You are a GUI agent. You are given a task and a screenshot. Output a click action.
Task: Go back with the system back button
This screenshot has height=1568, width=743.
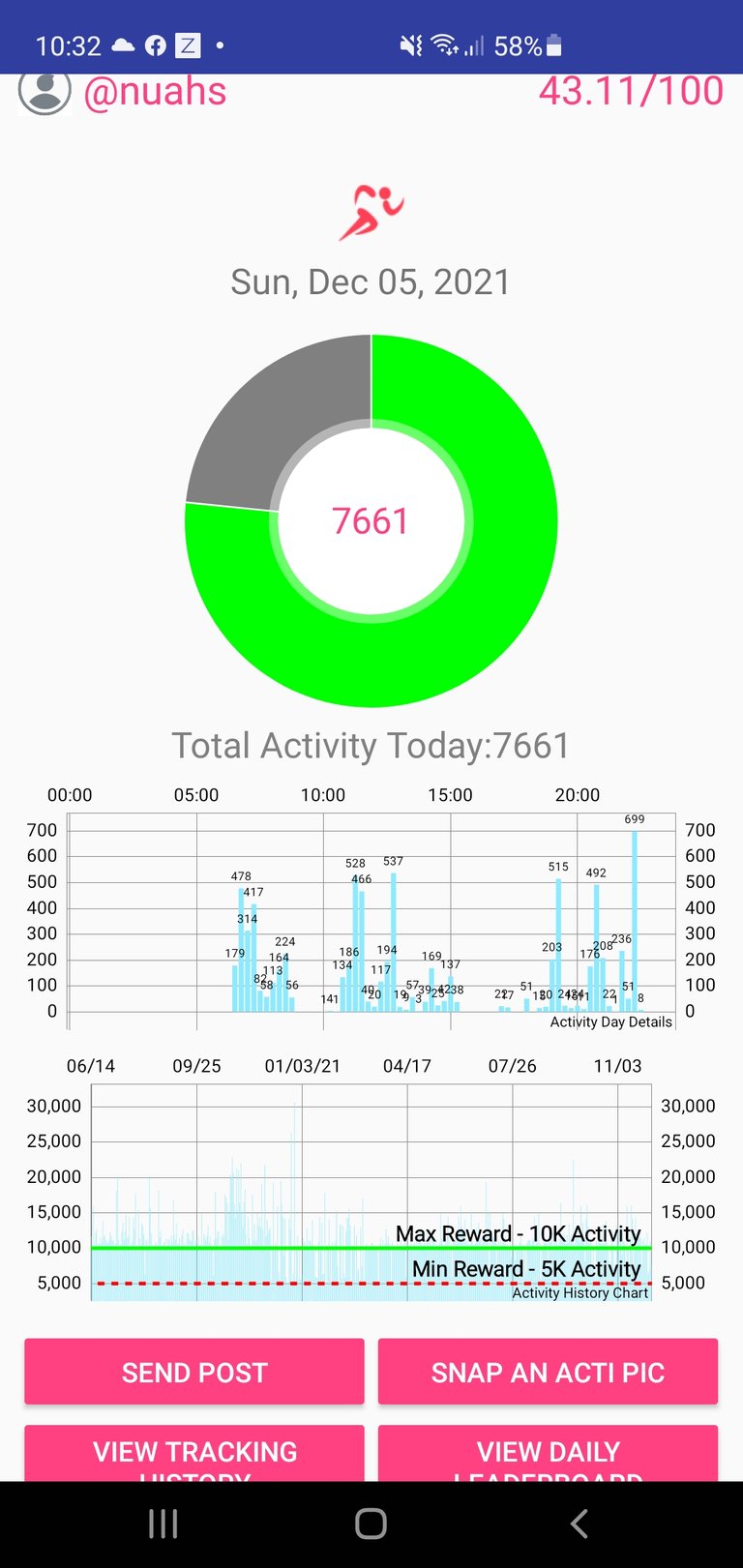pos(579,1524)
